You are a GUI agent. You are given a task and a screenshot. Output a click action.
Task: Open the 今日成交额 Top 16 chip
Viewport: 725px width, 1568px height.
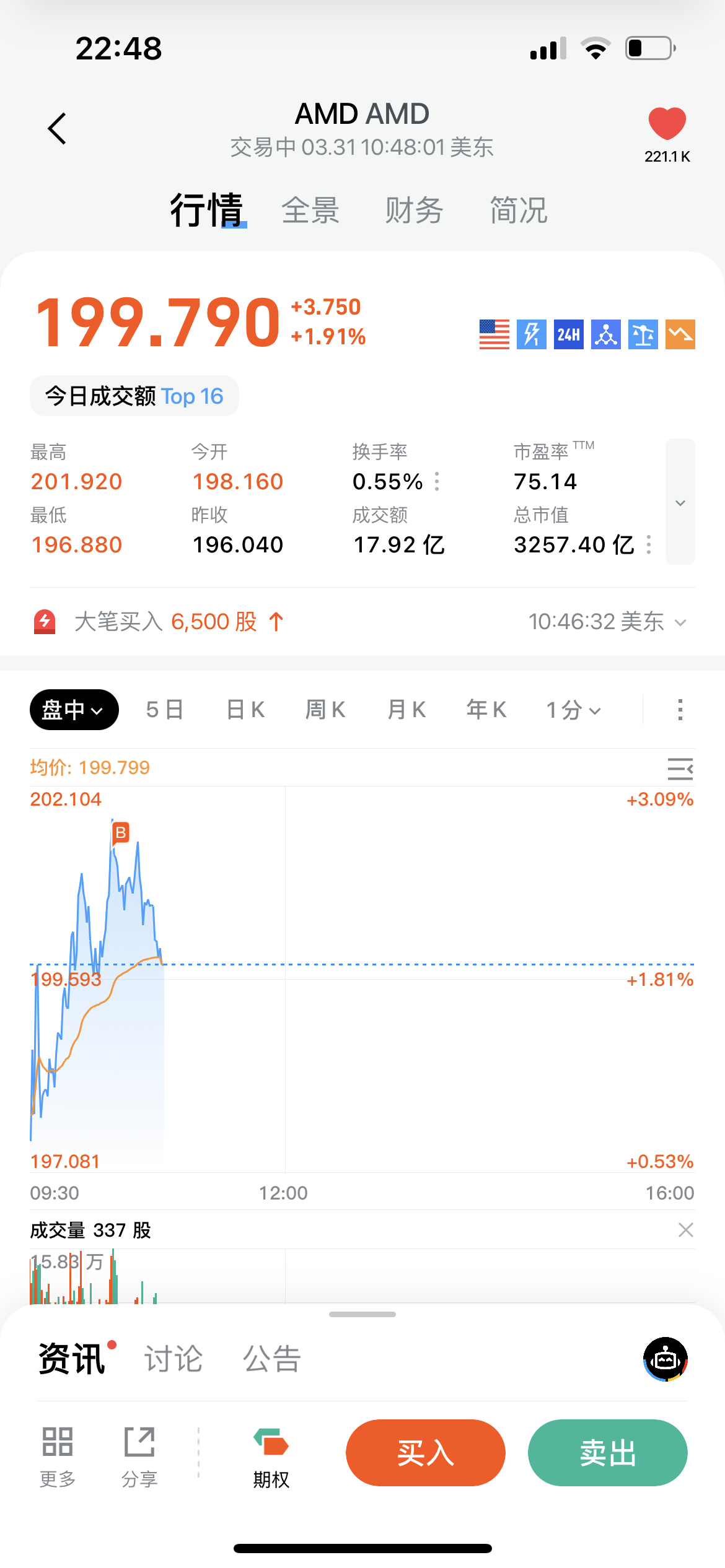point(134,396)
